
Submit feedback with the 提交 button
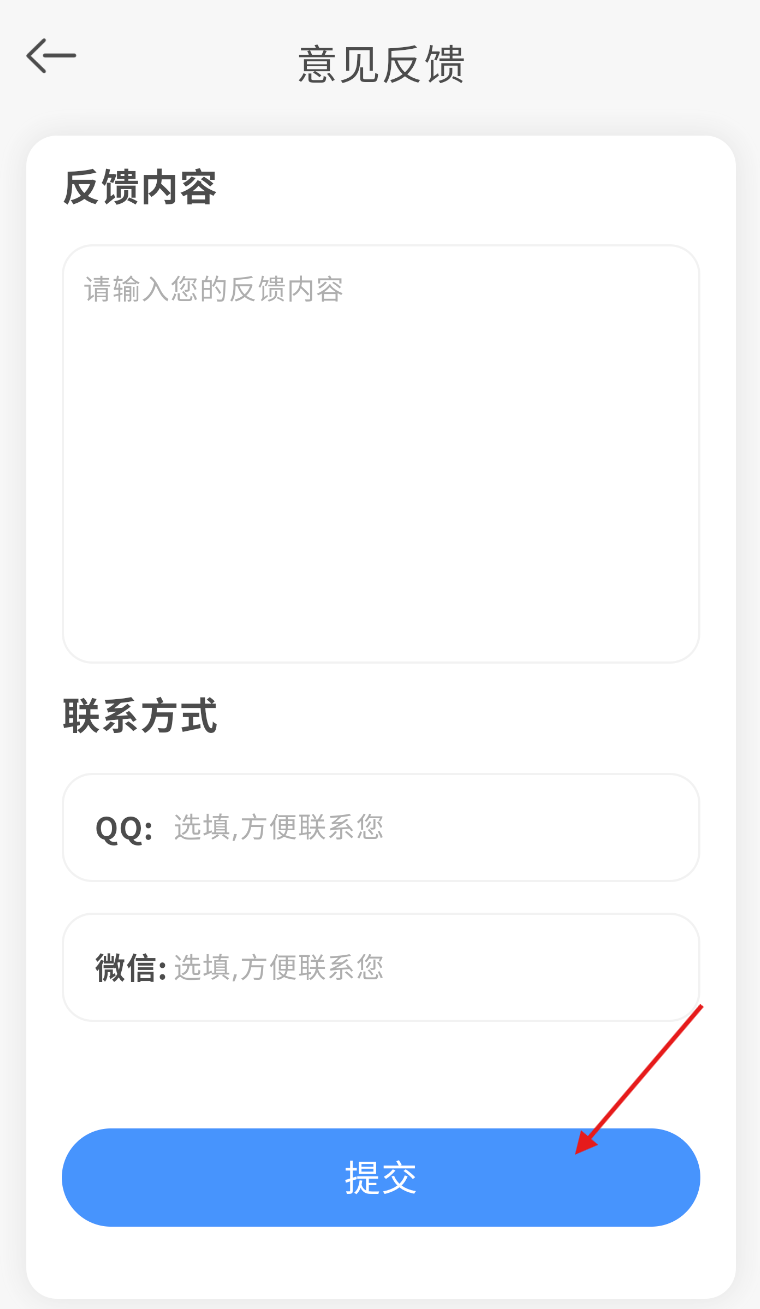coord(381,1177)
